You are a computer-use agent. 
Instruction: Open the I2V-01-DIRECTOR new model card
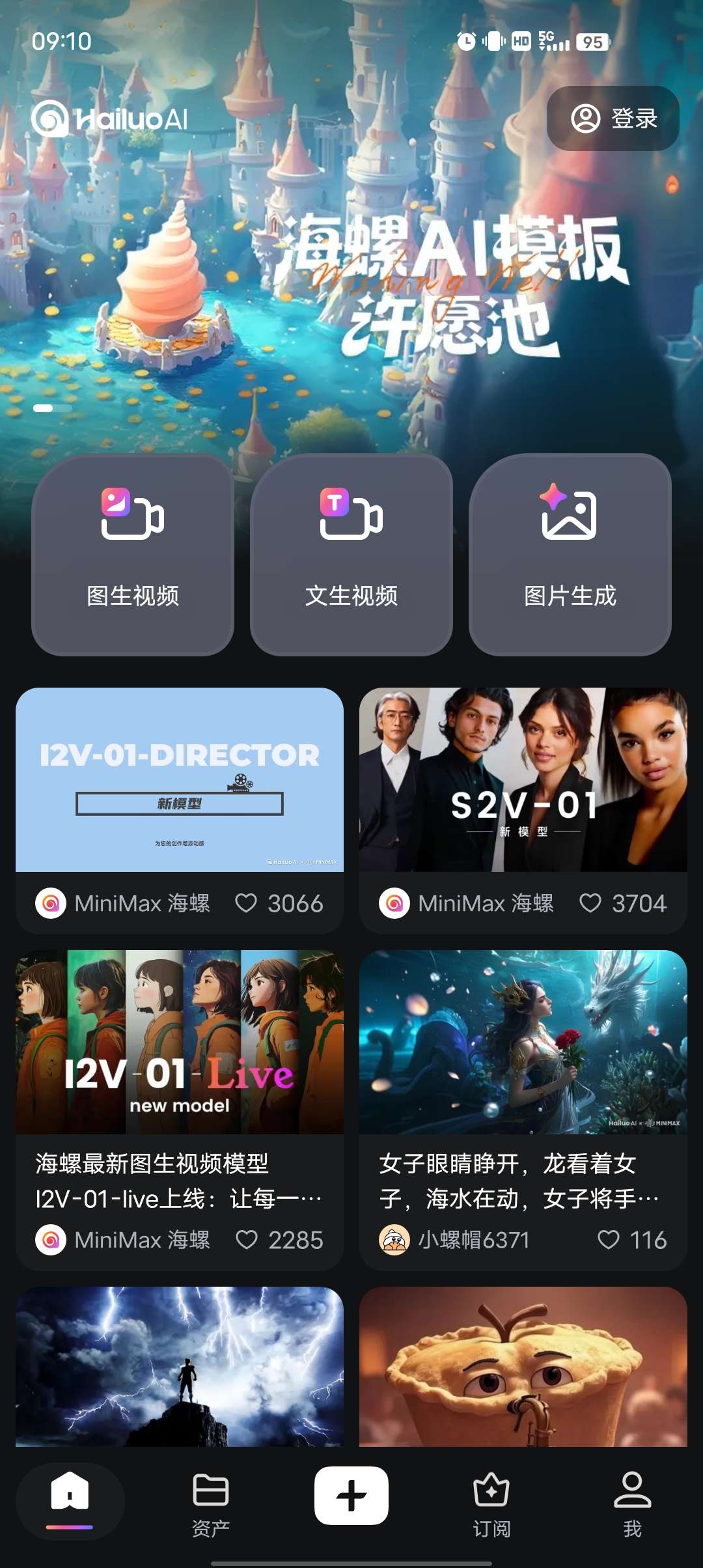tap(180, 779)
